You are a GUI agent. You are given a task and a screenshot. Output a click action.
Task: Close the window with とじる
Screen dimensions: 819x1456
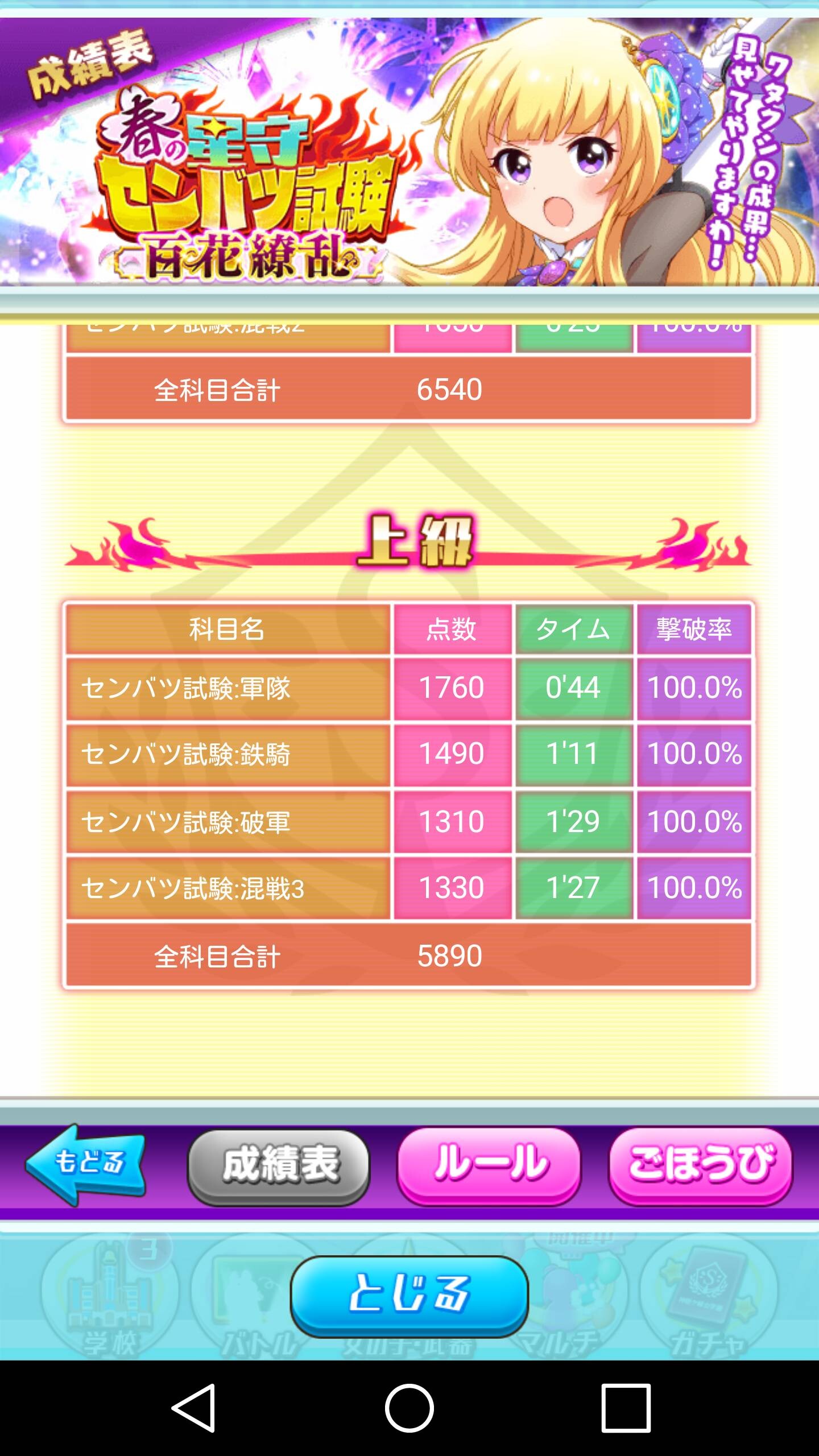(x=409, y=1297)
